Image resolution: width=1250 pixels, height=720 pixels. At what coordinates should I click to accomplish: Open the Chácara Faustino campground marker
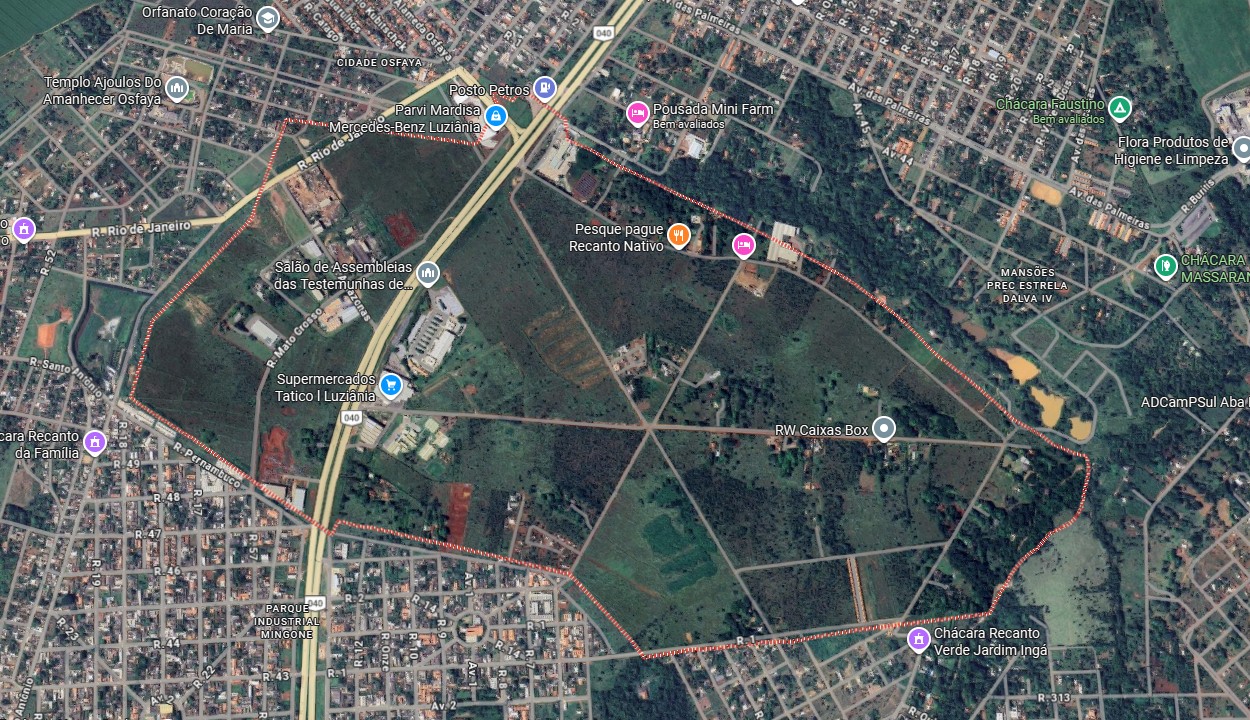pyautogui.click(x=1120, y=106)
